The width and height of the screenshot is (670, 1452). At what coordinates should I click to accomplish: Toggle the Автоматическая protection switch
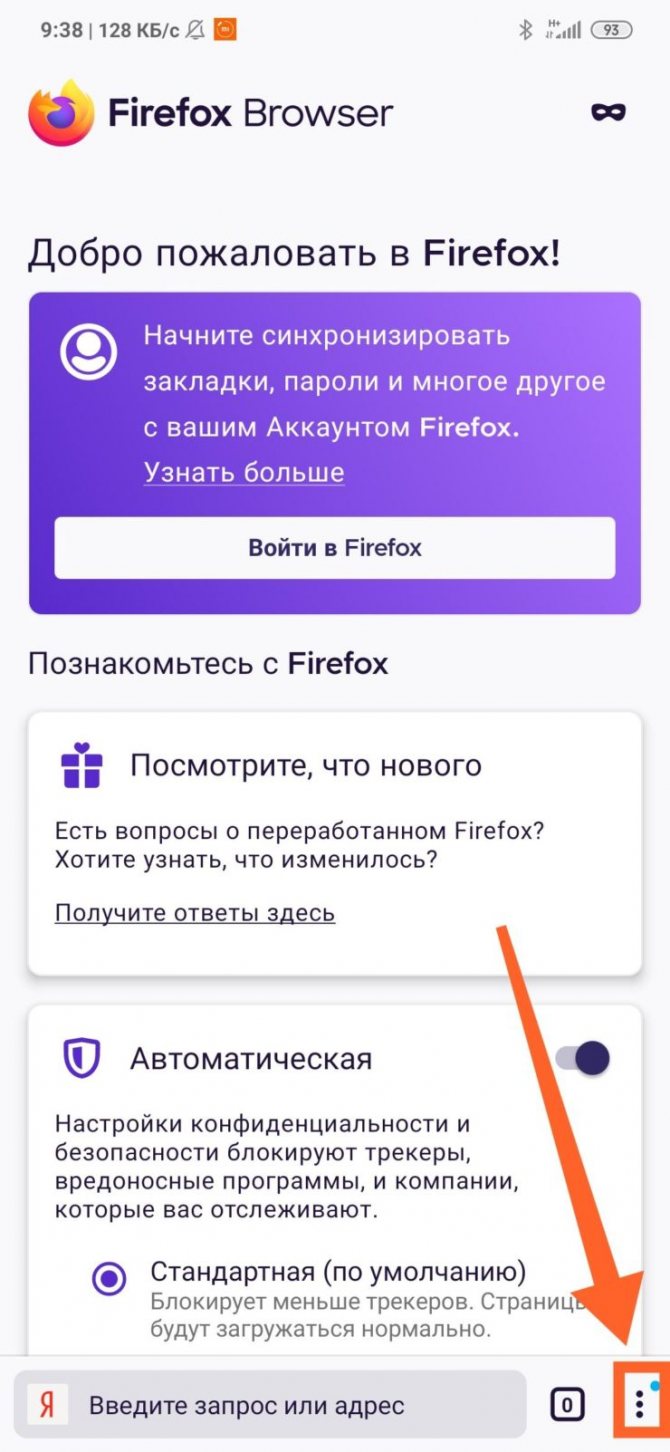click(582, 1058)
